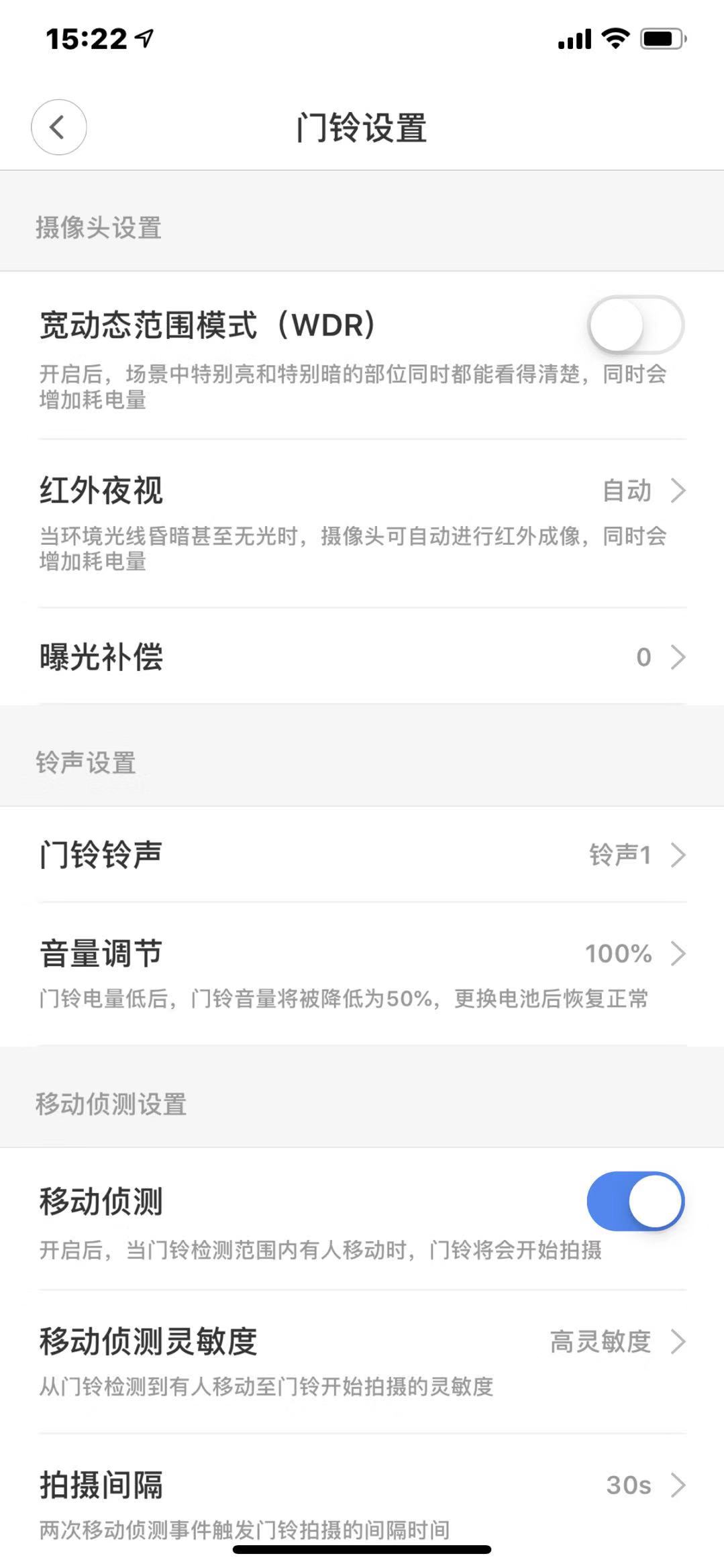This screenshot has height=1568, width=724.
Task: Open 拍摄间隔 capture interval setting
Action: point(362,1485)
